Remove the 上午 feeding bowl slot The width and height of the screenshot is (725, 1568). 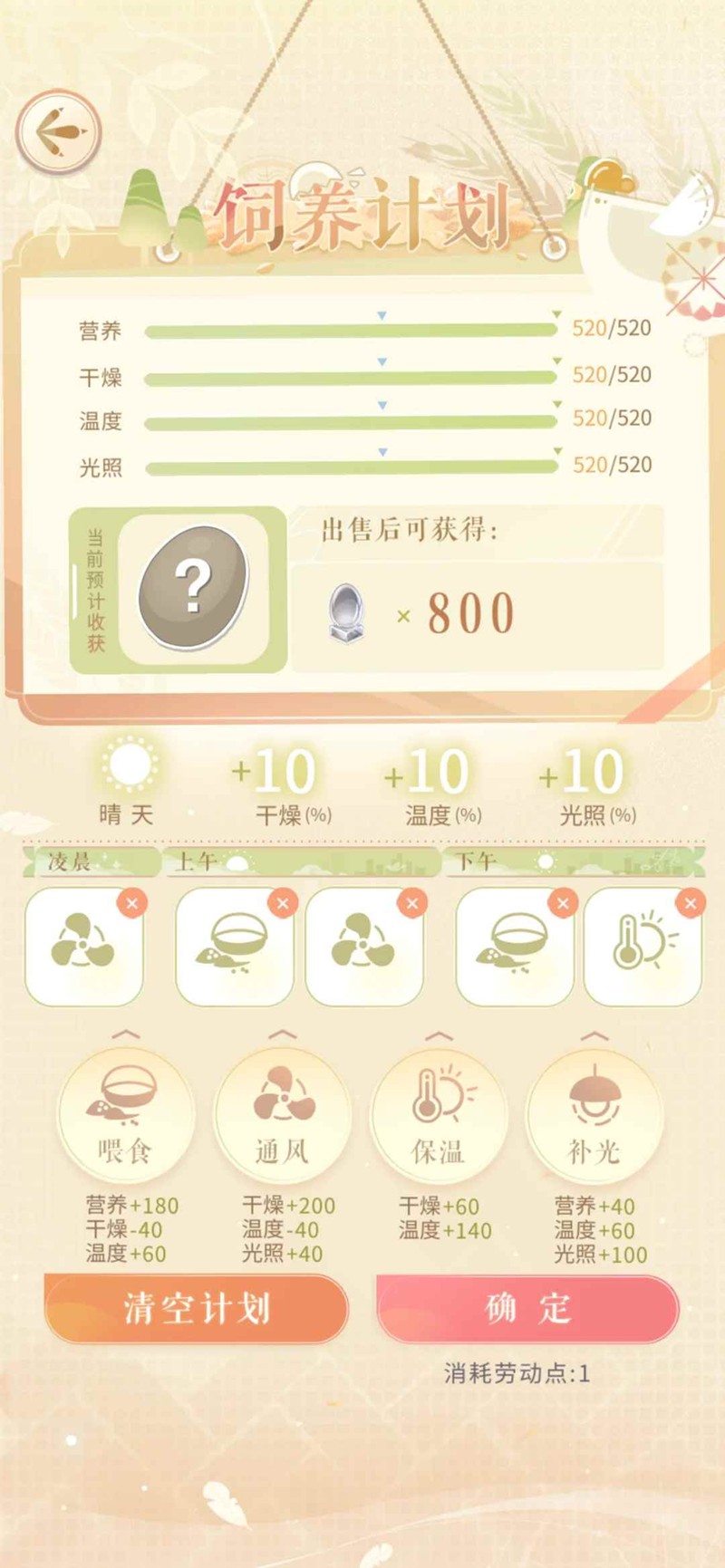pyautogui.click(x=283, y=903)
